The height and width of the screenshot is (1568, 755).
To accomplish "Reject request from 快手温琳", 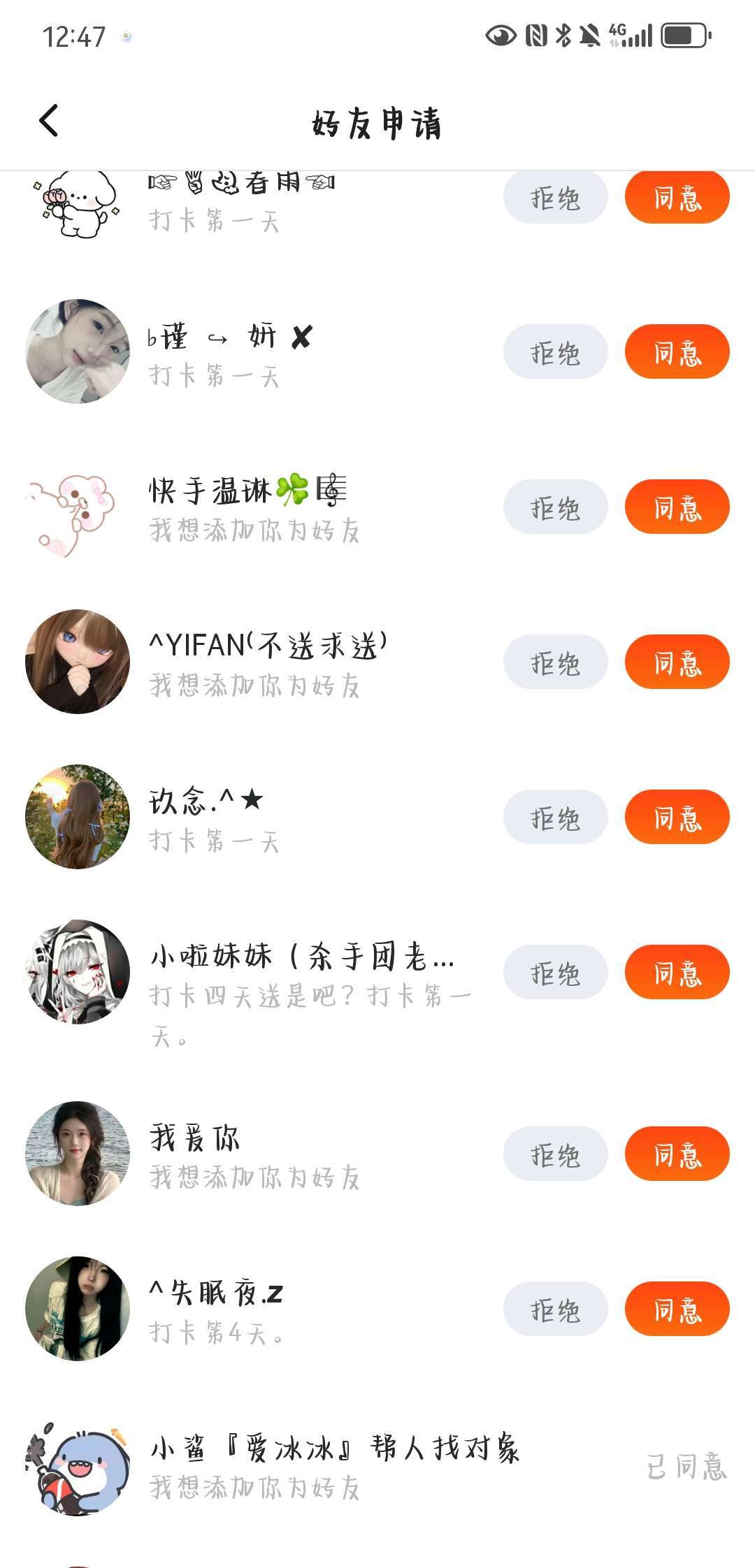I will click(x=555, y=507).
